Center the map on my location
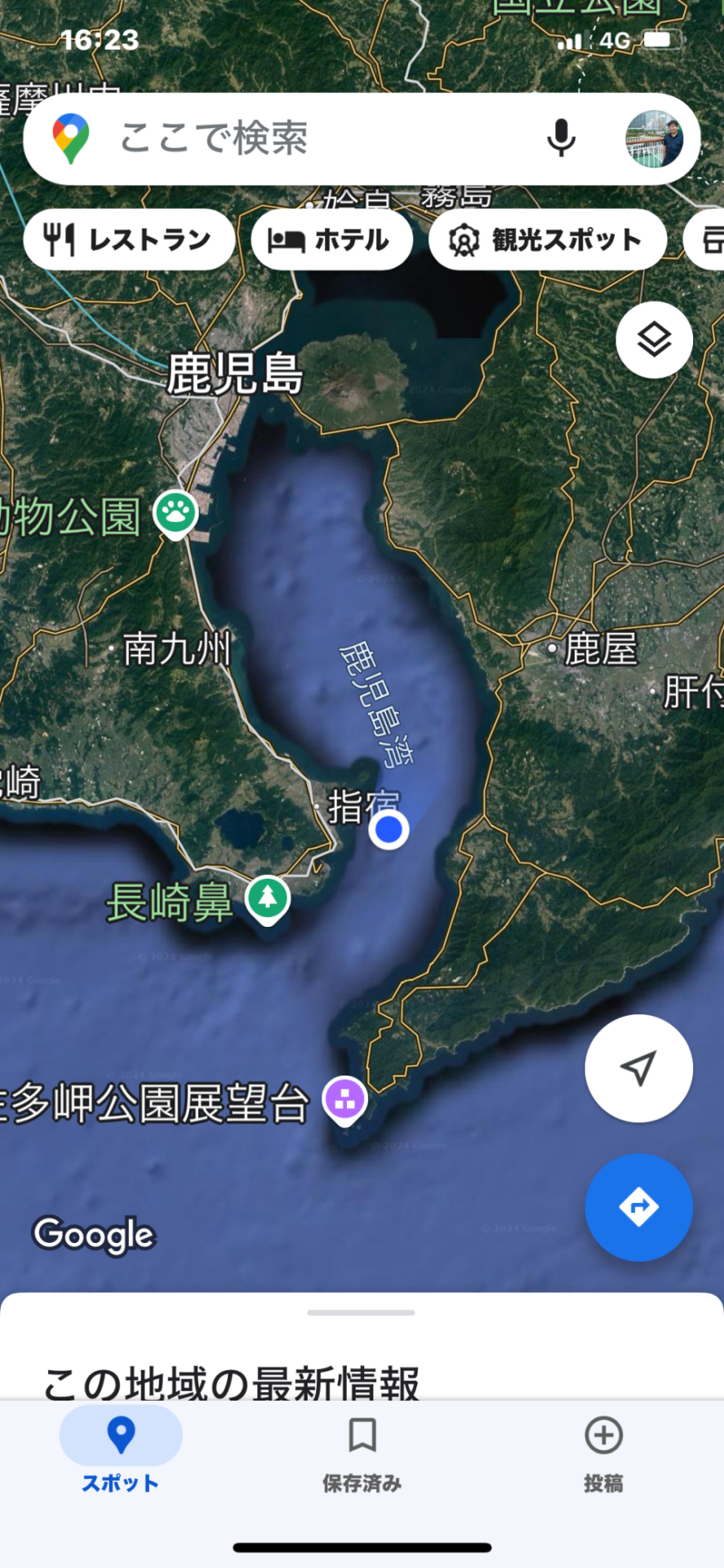Screen dimensions: 724x1568 pyautogui.click(x=638, y=1068)
